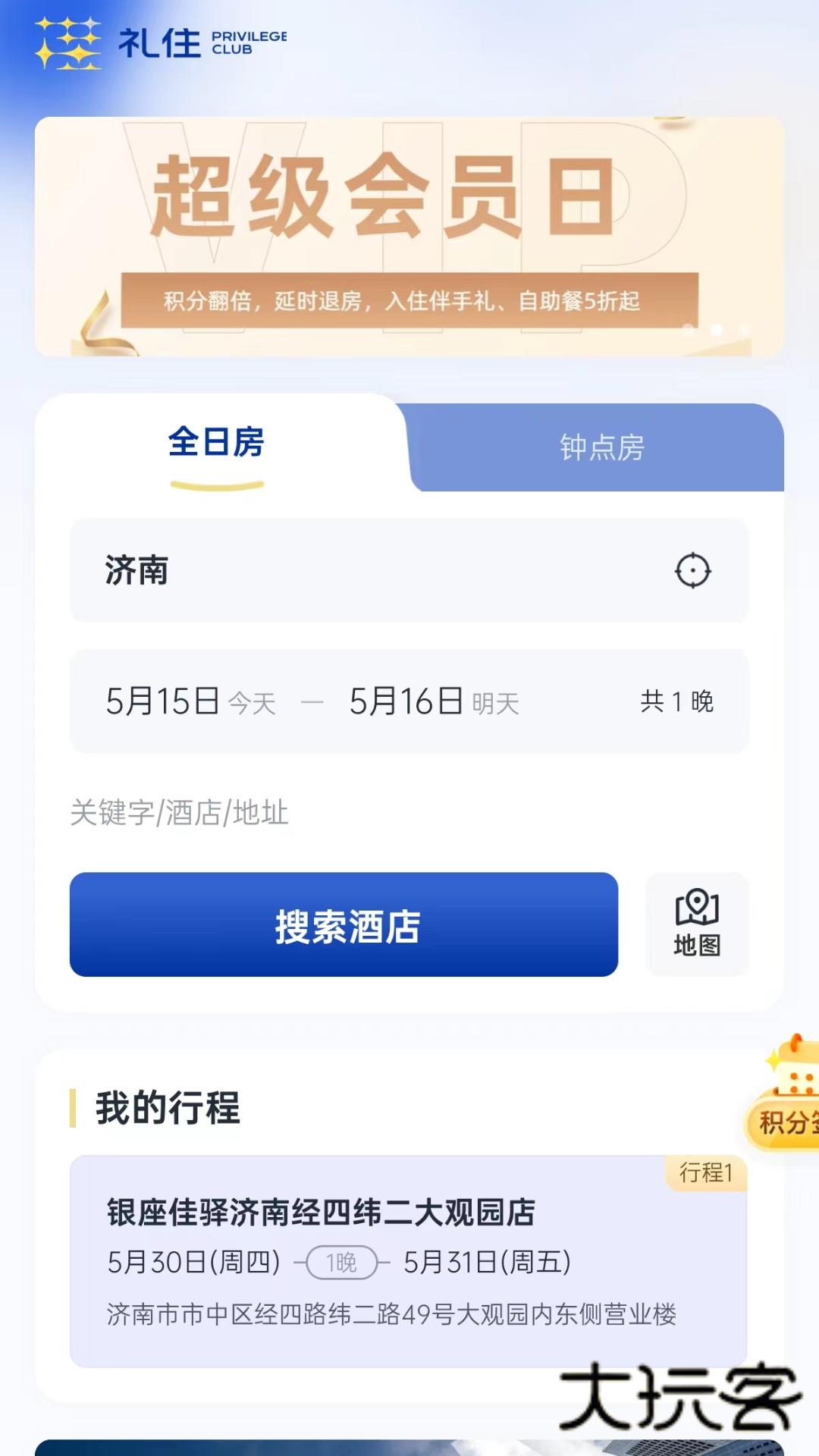Viewport: 819px width, 1456px height.
Task: Open the 超级会员日 promotion banner
Action: coord(409,234)
